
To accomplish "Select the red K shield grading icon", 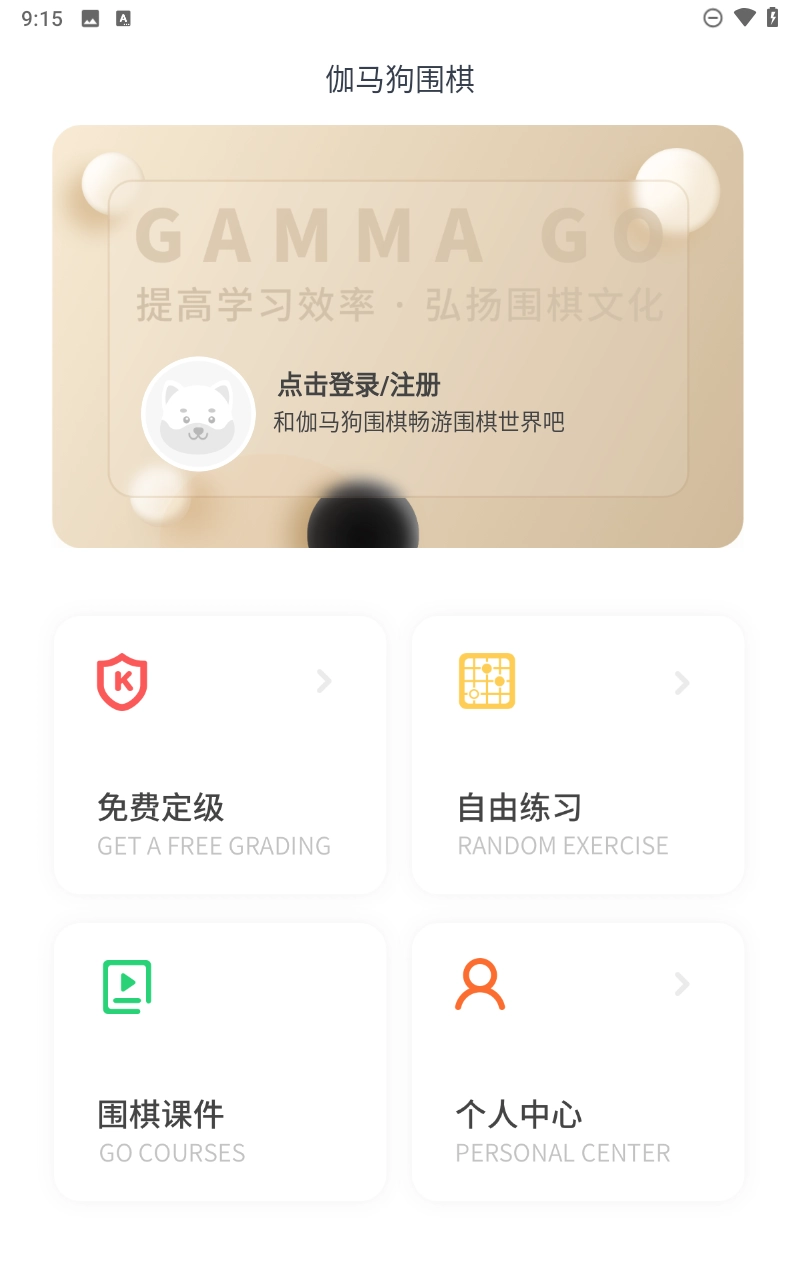I will 122,681.
